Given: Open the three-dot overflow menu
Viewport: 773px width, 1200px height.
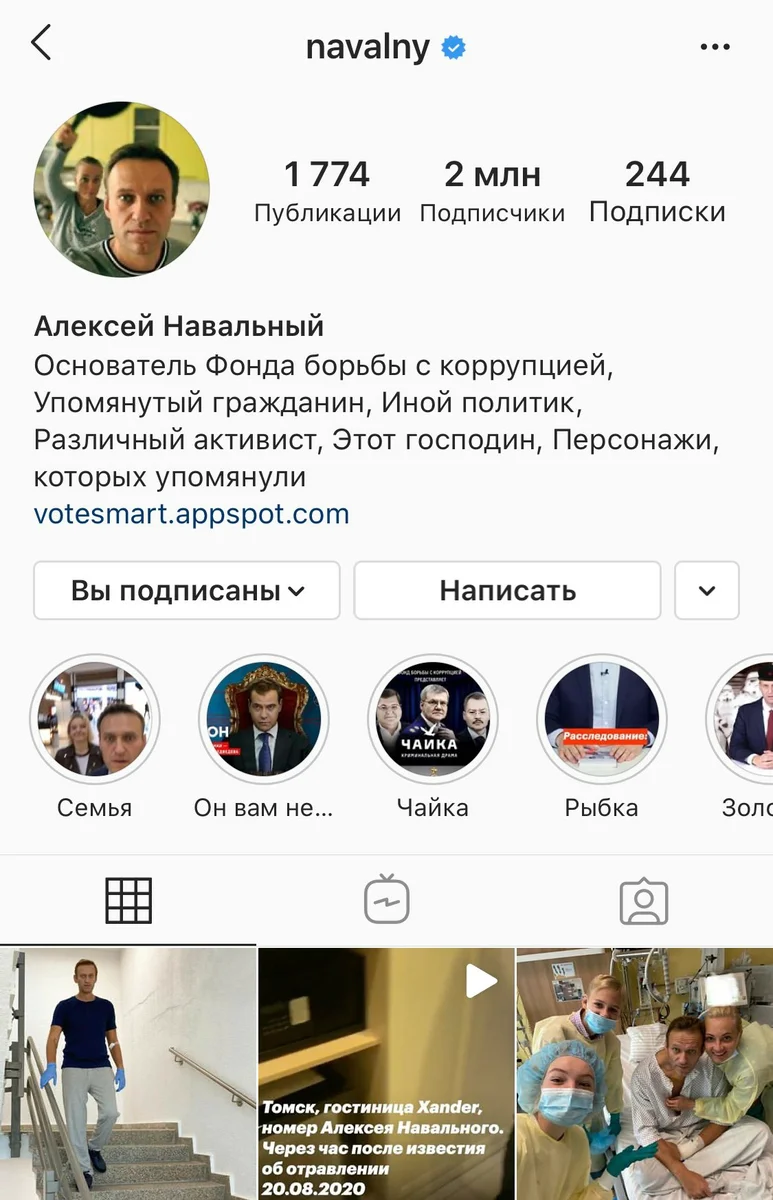Looking at the screenshot, I should tap(715, 46).
